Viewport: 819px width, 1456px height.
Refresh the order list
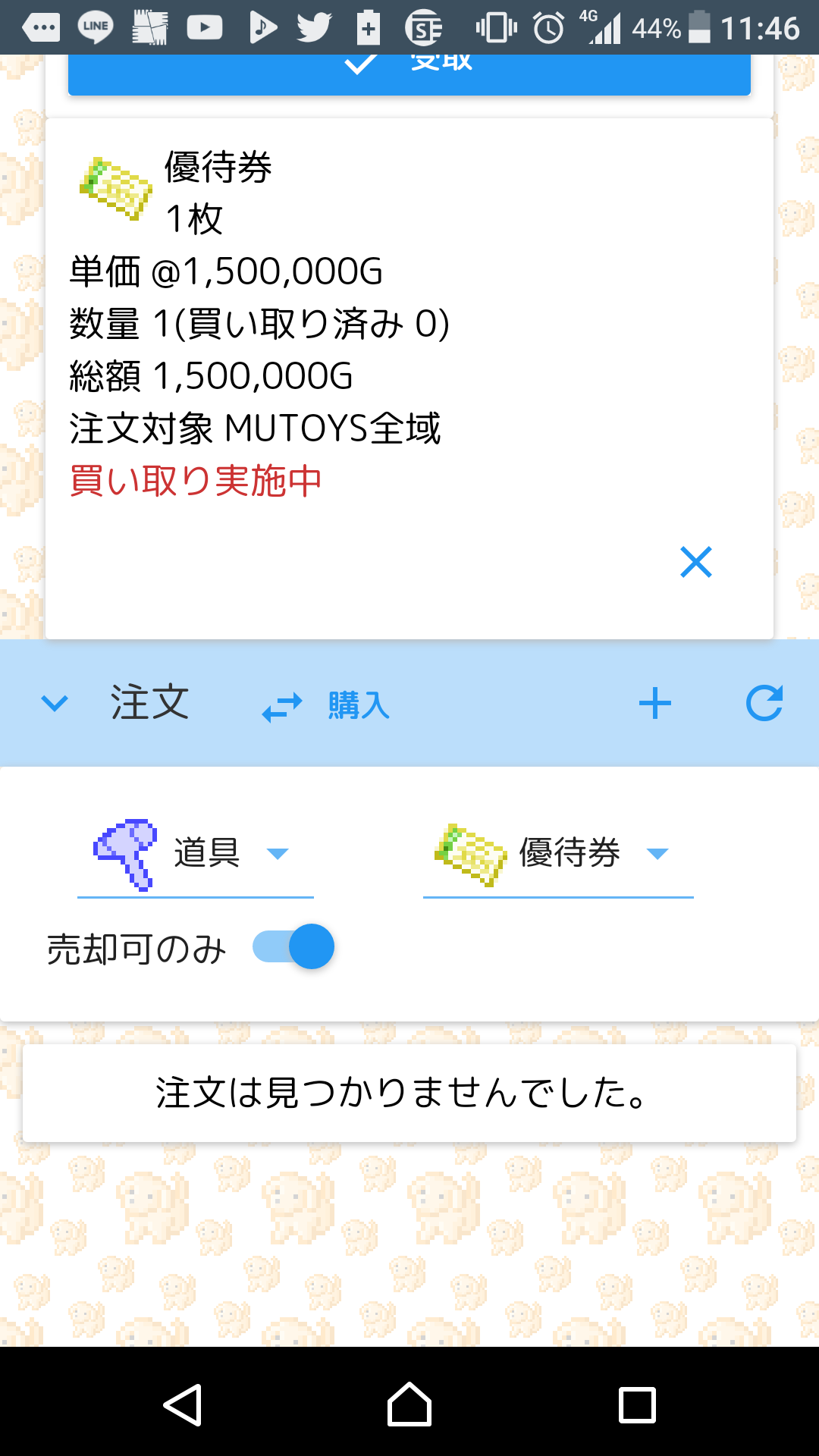(x=764, y=704)
